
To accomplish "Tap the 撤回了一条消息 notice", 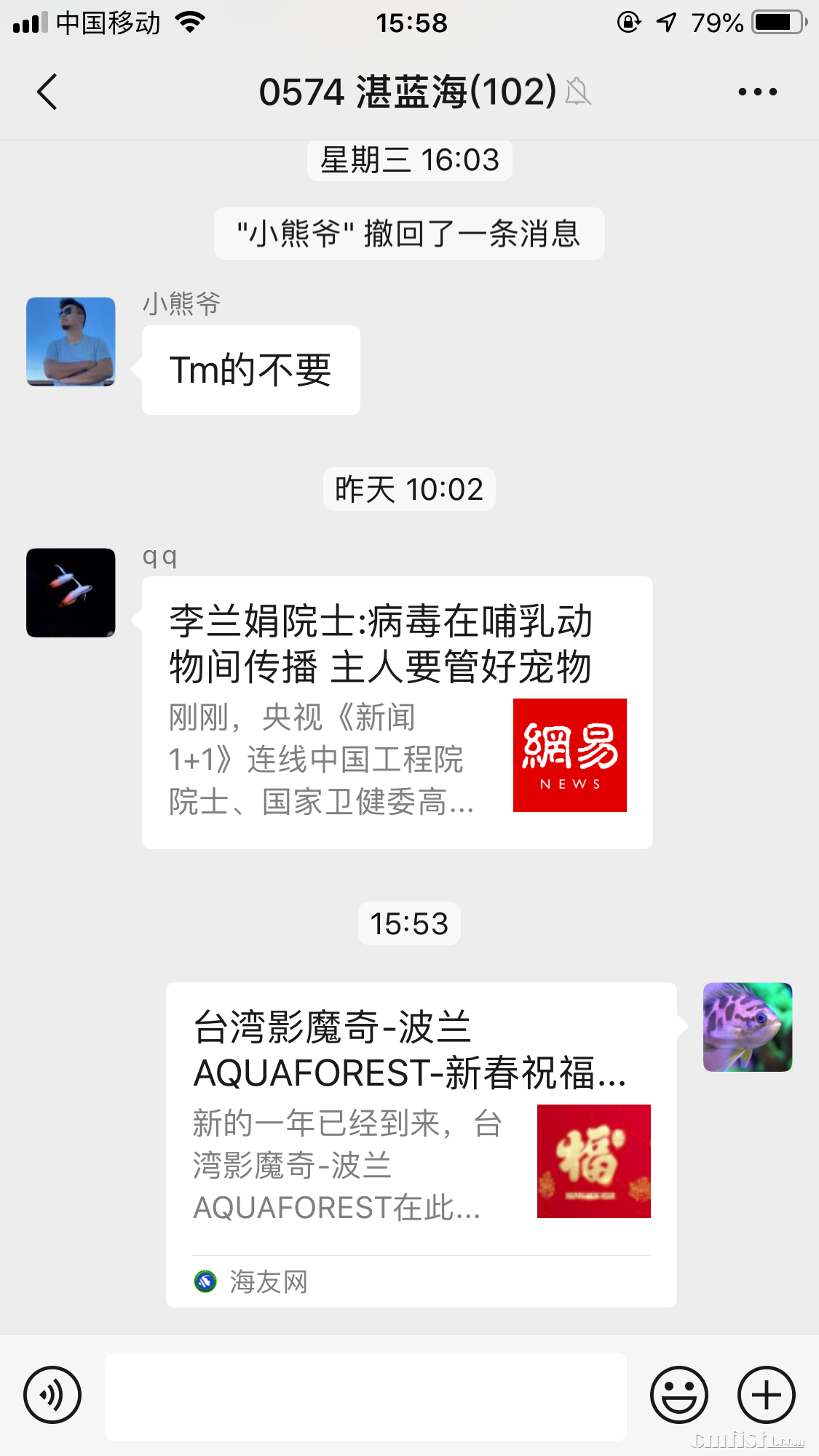I will coord(409,234).
